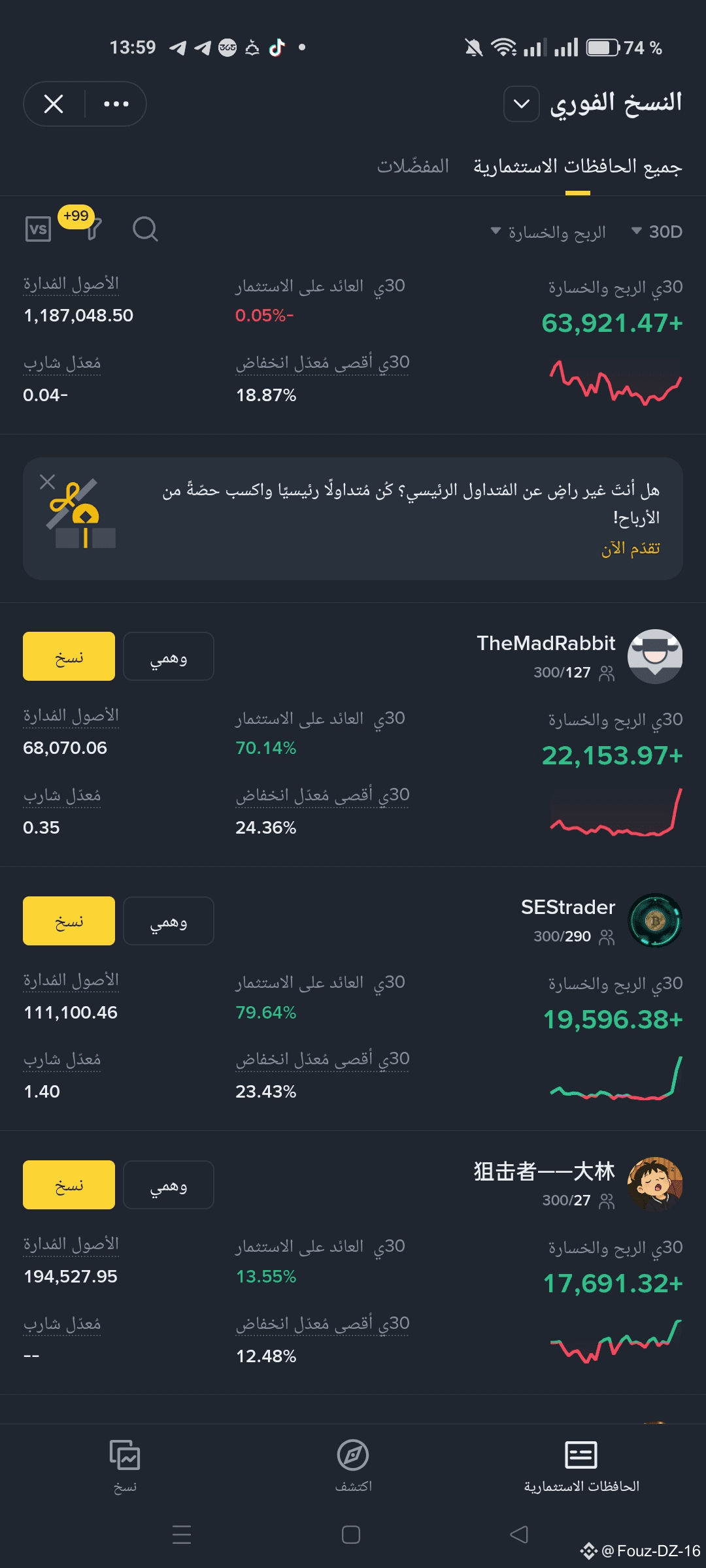Open the filter icon with +99 badge
The image size is (706, 1568).
(92, 227)
